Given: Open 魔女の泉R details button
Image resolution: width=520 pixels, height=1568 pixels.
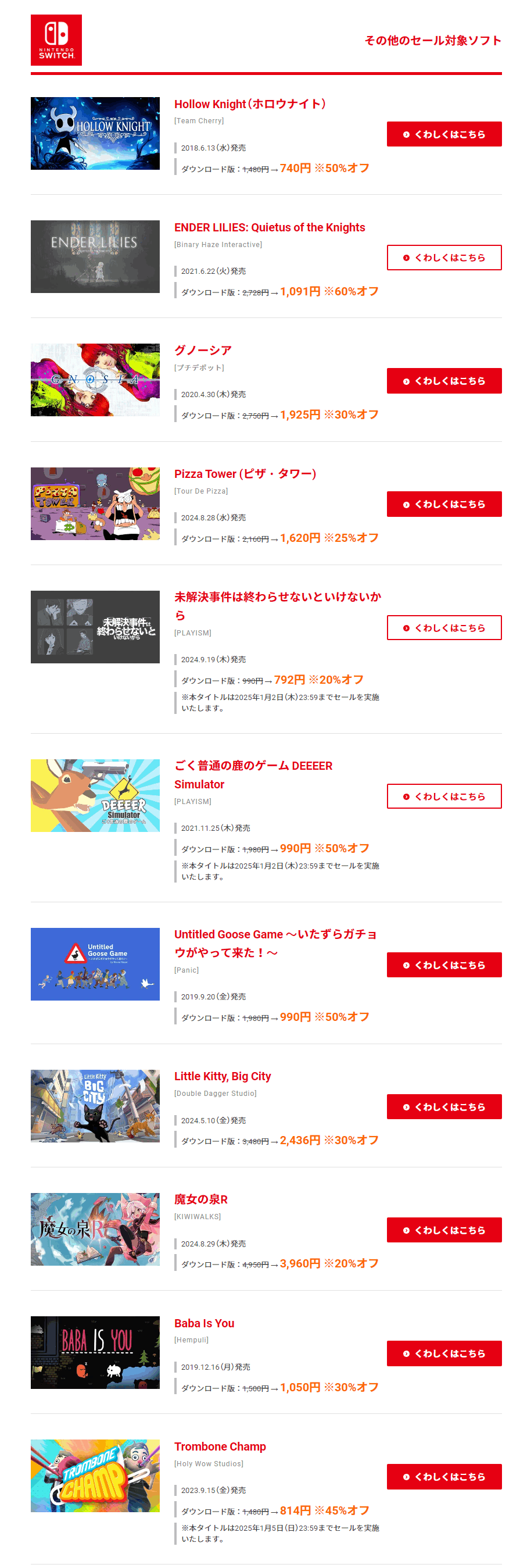Looking at the screenshot, I should click(x=443, y=1230).
